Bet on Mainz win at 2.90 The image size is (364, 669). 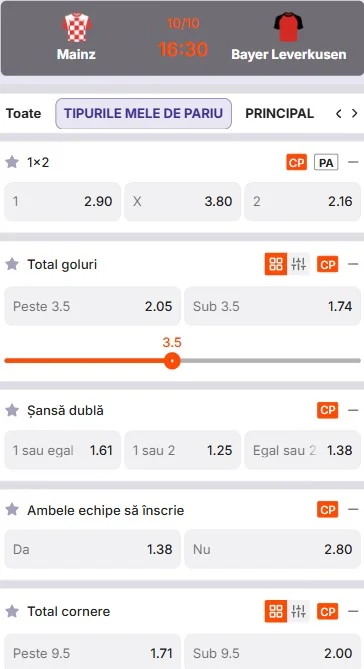(62, 201)
